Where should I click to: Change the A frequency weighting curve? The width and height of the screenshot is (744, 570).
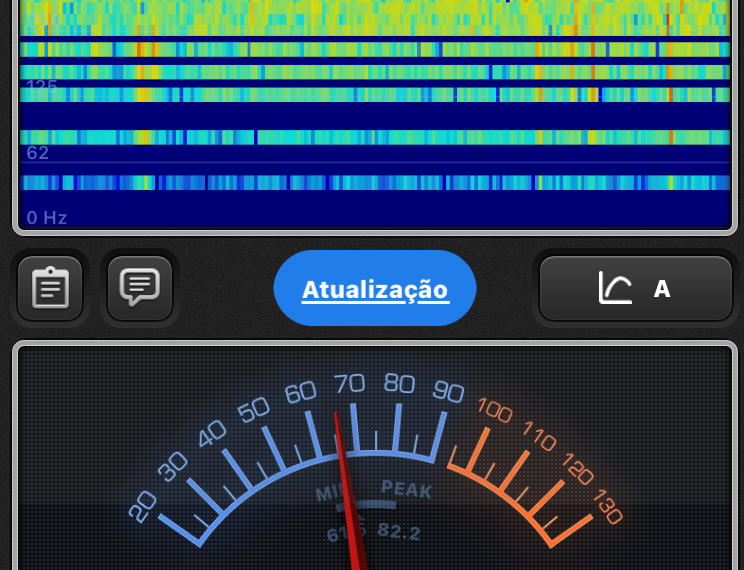point(636,289)
